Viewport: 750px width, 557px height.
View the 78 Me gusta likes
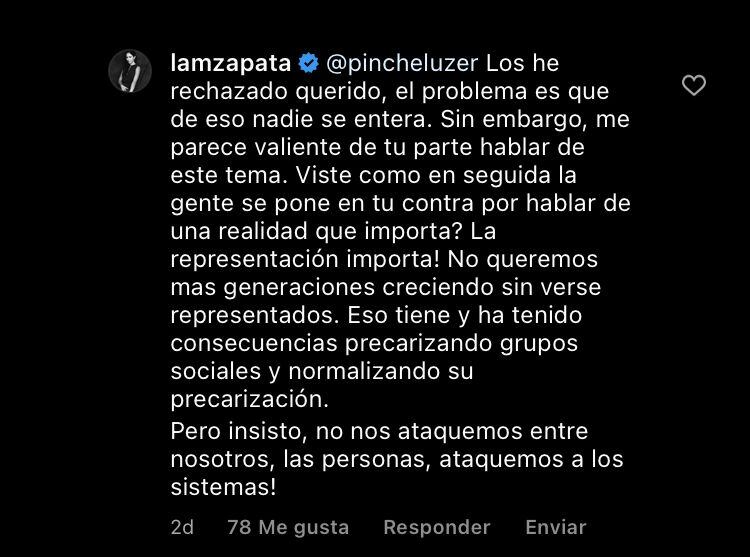click(288, 526)
